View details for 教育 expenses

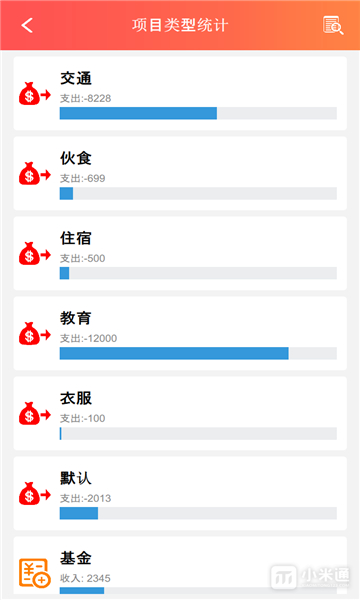point(180,333)
